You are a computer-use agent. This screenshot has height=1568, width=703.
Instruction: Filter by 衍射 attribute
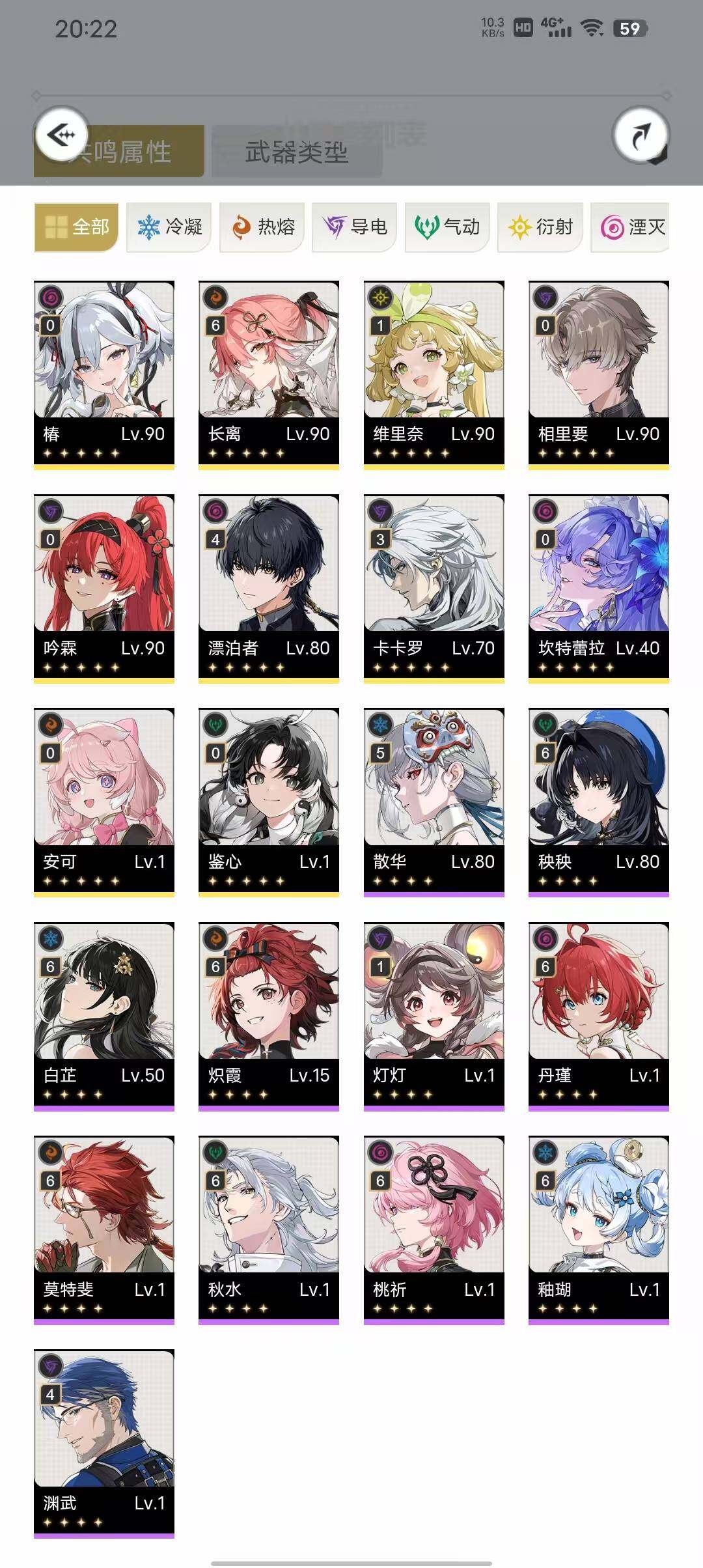(540, 227)
